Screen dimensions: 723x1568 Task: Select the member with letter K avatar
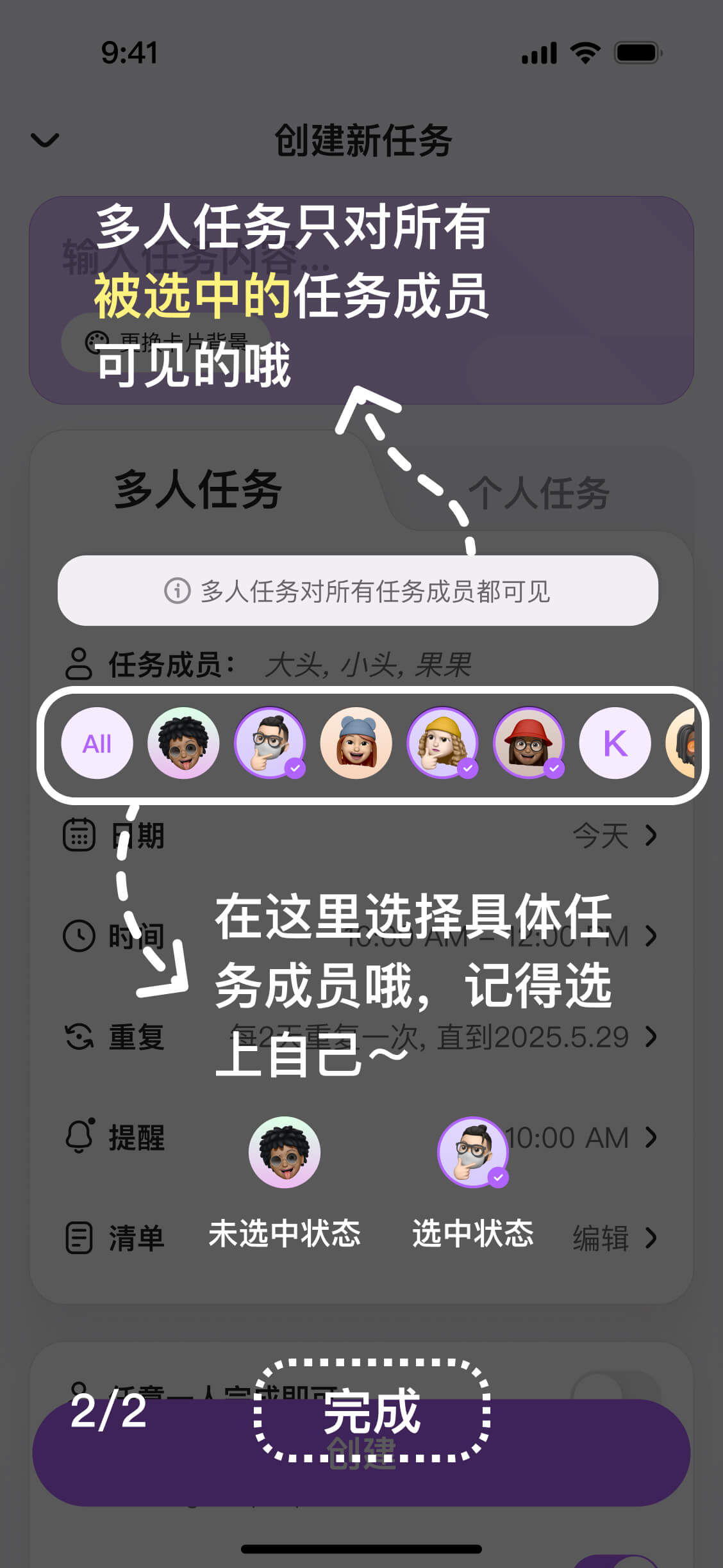click(x=615, y=743)
